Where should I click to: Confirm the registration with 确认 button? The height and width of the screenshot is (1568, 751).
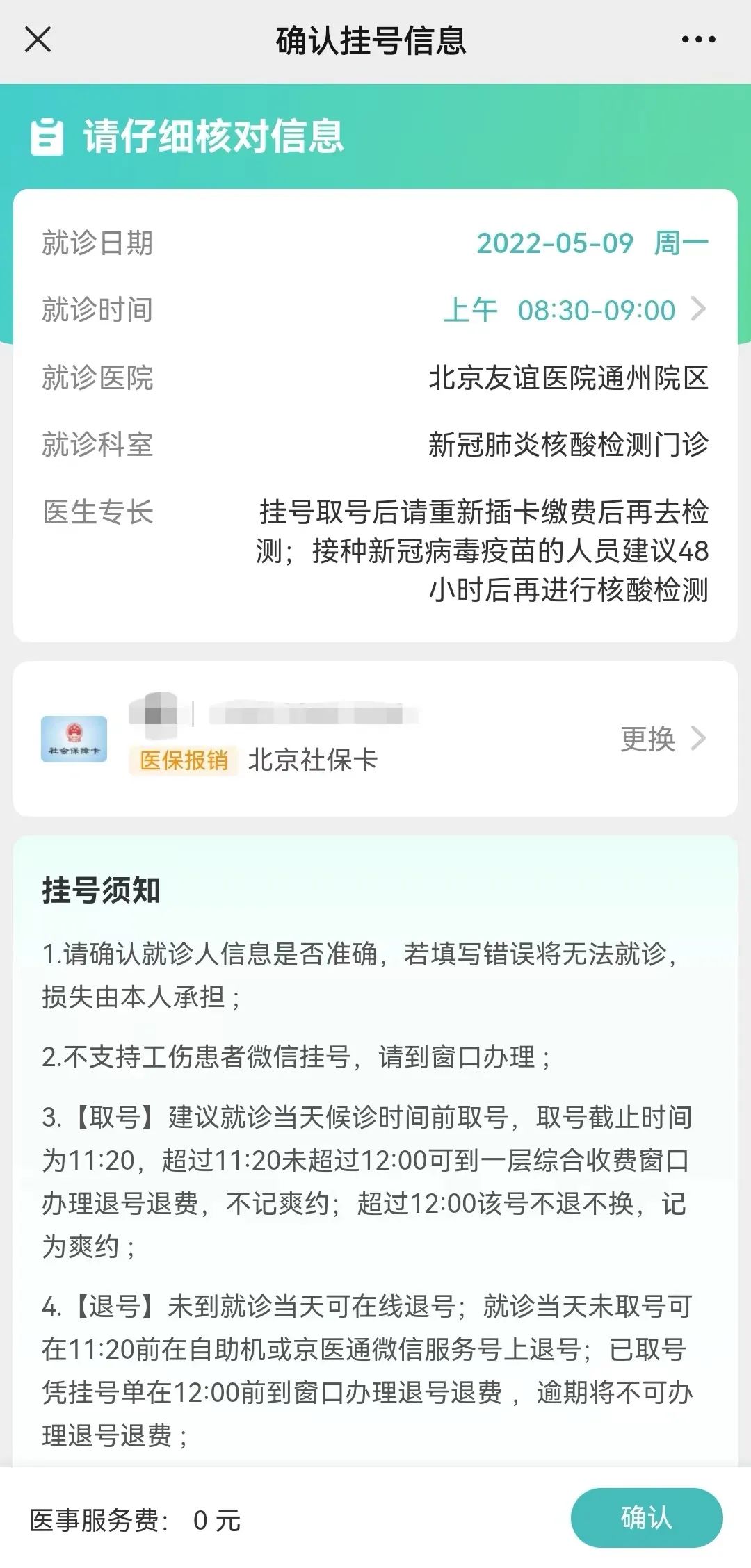646,1519
